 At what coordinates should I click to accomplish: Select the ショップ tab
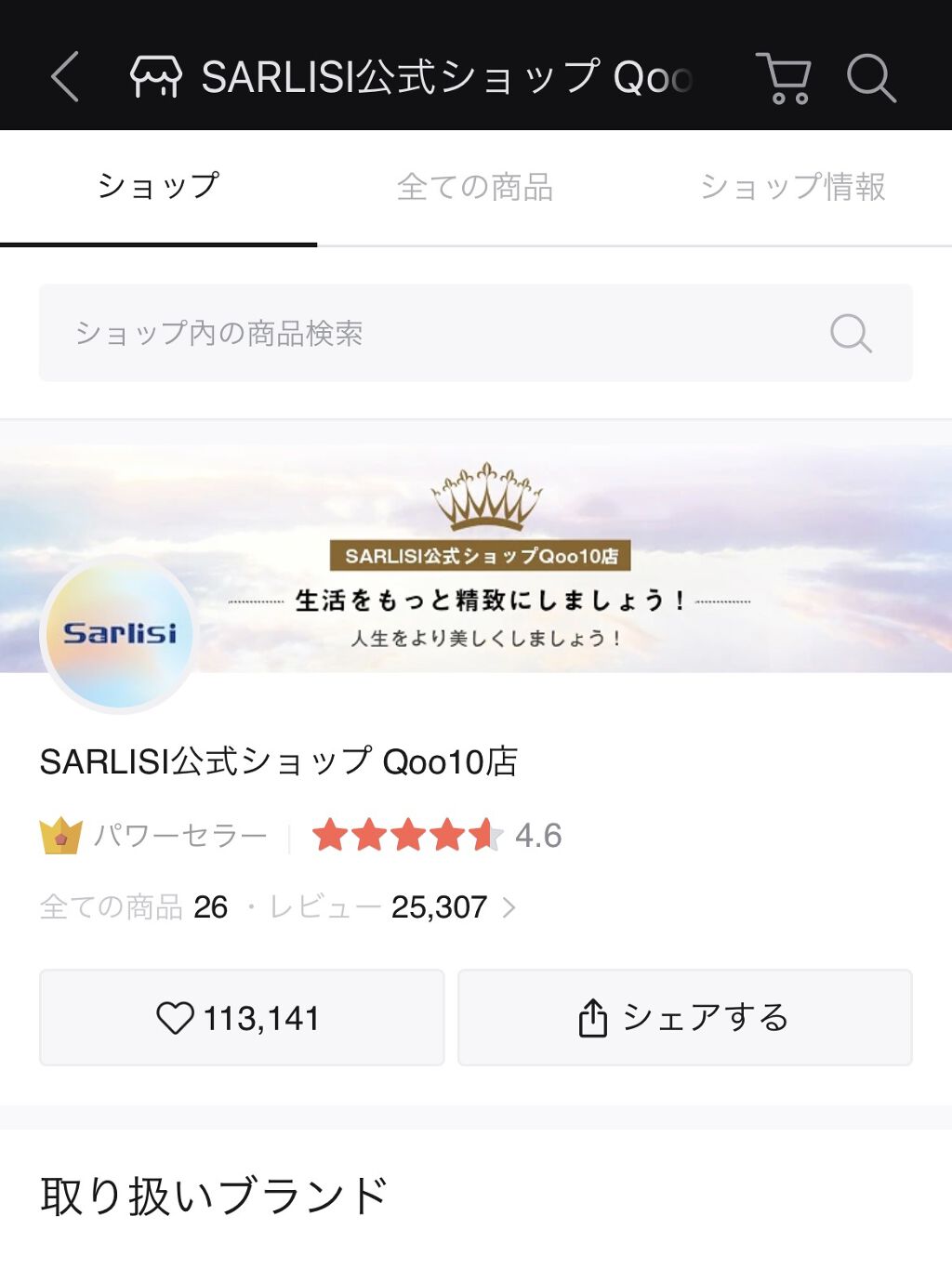click(158, 187)
